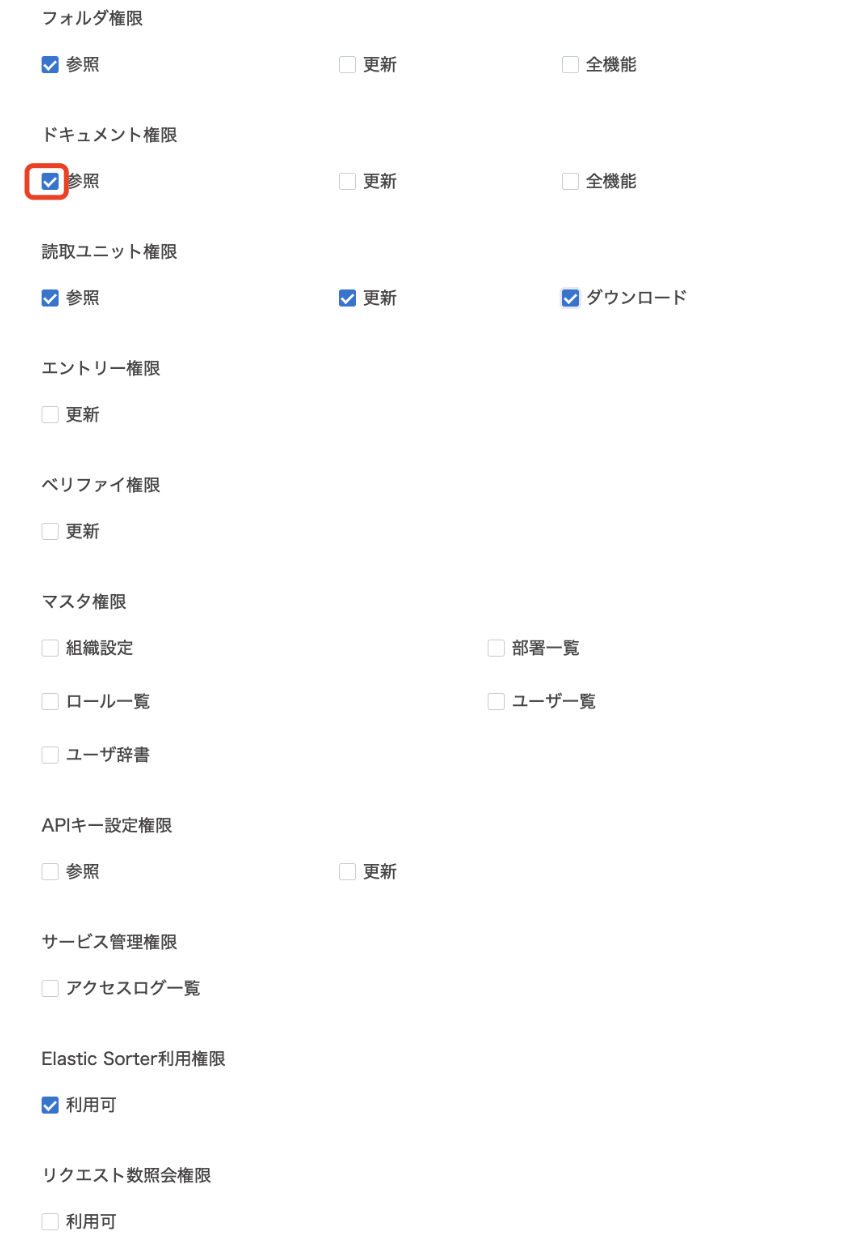Check 更新 under フォルダ権限
This screenshot has height=1256, width=868.
coord(347,65)
